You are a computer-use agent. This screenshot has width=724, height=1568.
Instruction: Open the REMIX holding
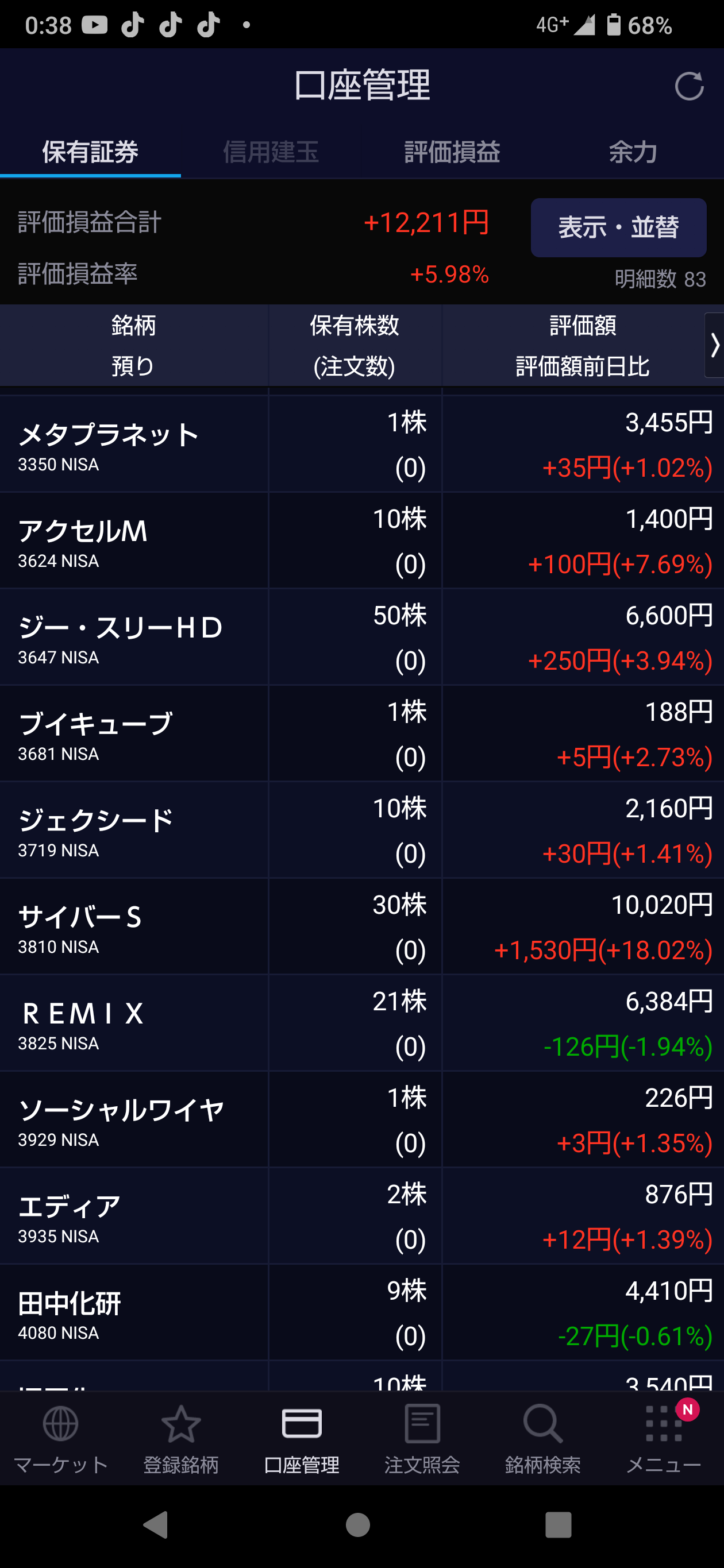(361, 1023)
